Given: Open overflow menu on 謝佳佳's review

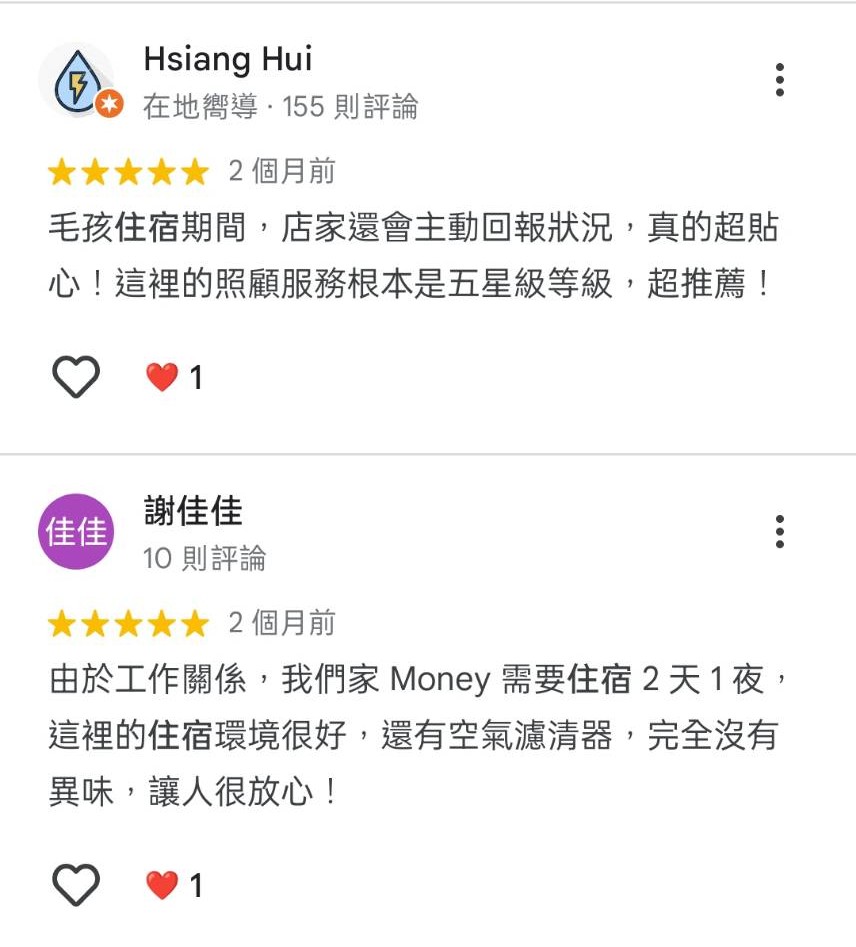Looking at the screenshot, I should pyautogui.click(x=779, y=532).
